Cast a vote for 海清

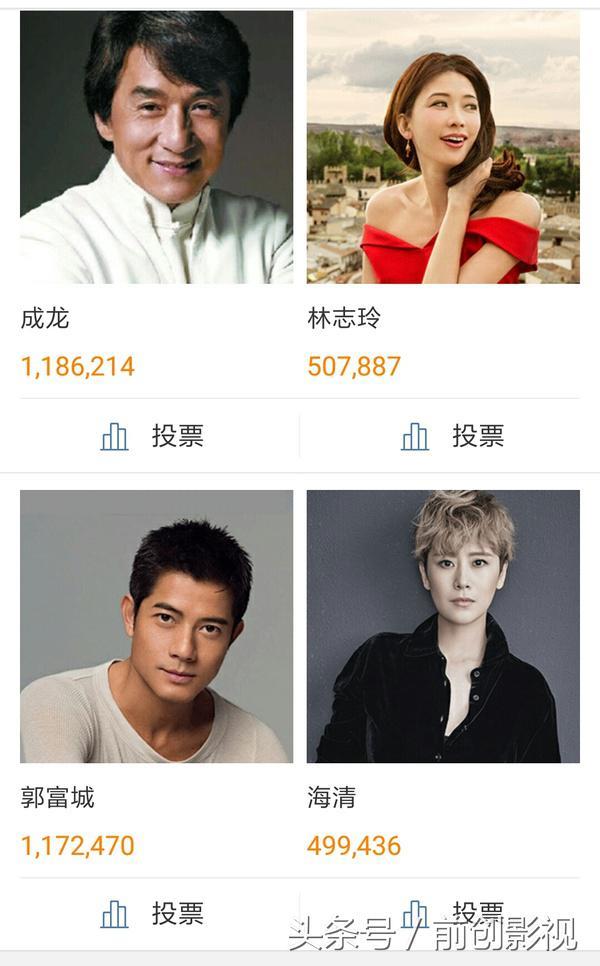tap(452, 912)
